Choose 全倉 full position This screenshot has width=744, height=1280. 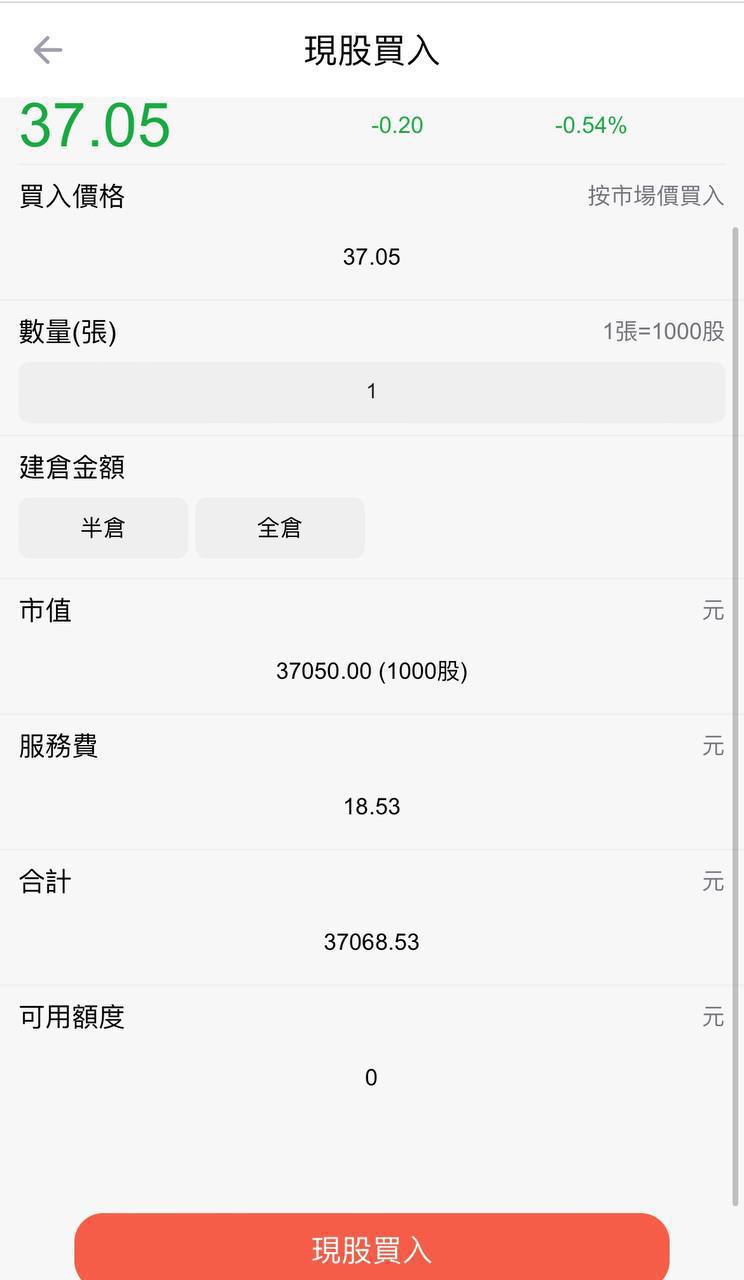coord(280,528)
